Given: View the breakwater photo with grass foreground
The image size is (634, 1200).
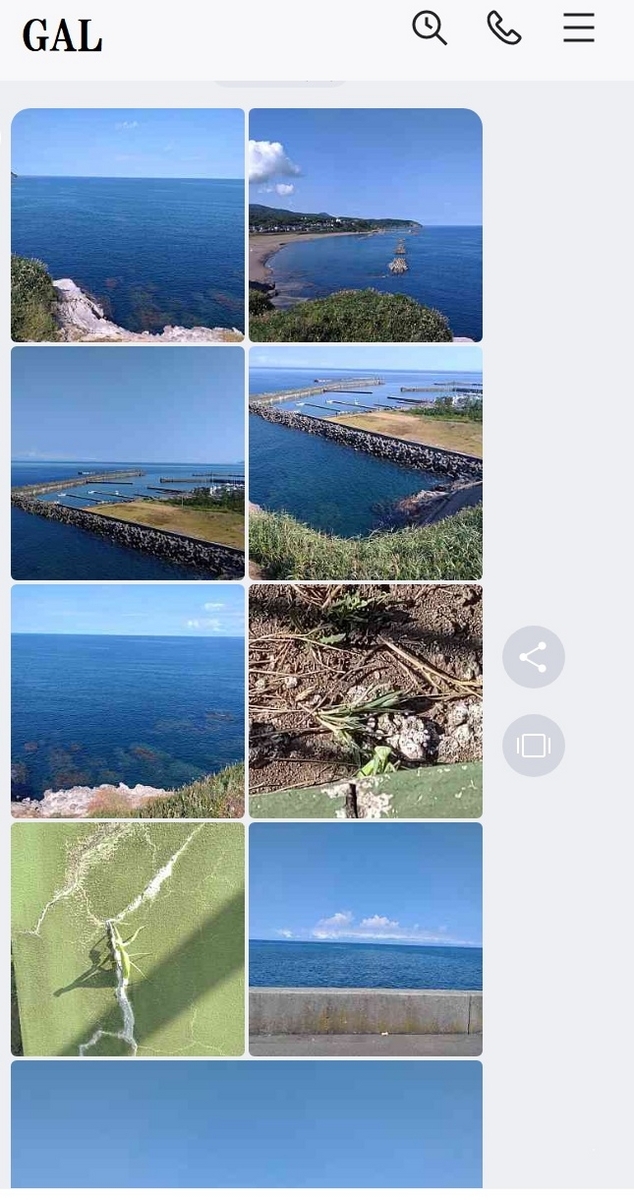Looking at the screenshot, I should (x=365, y=463).
